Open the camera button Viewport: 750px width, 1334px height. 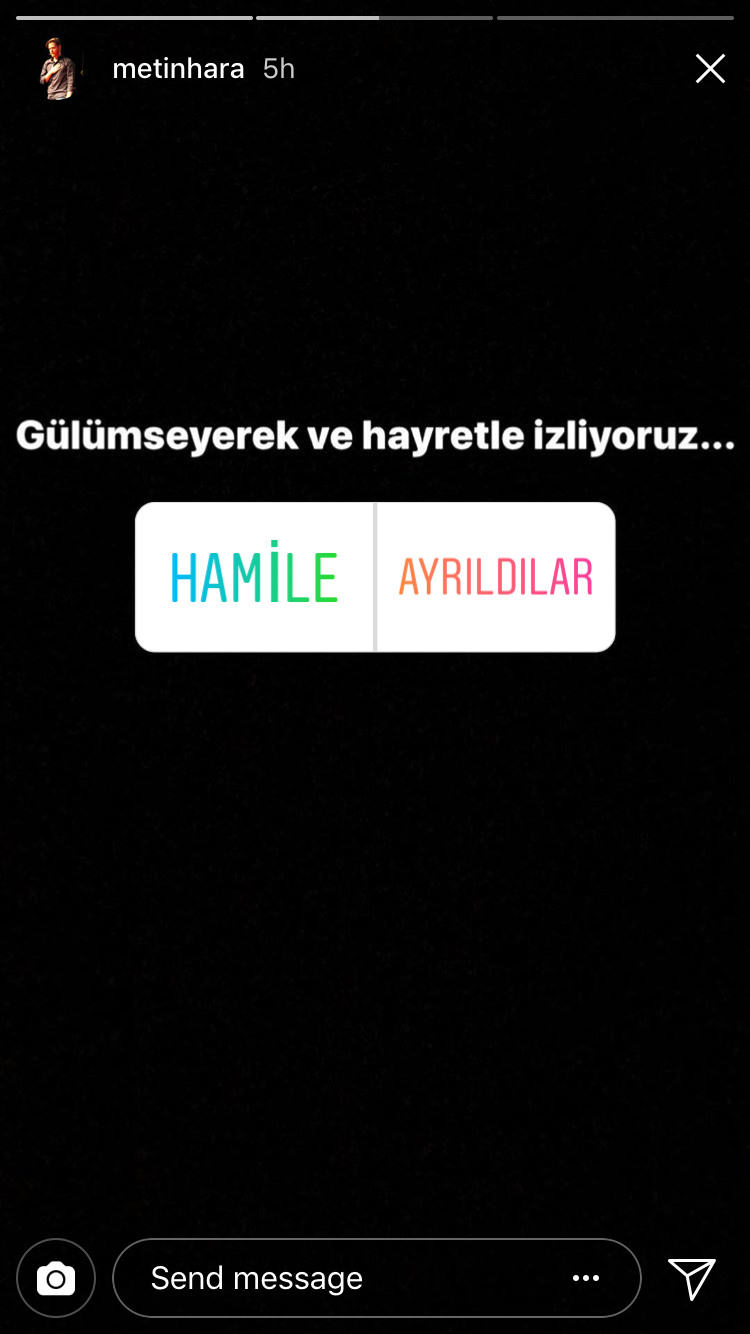[x=56, y=1278]
